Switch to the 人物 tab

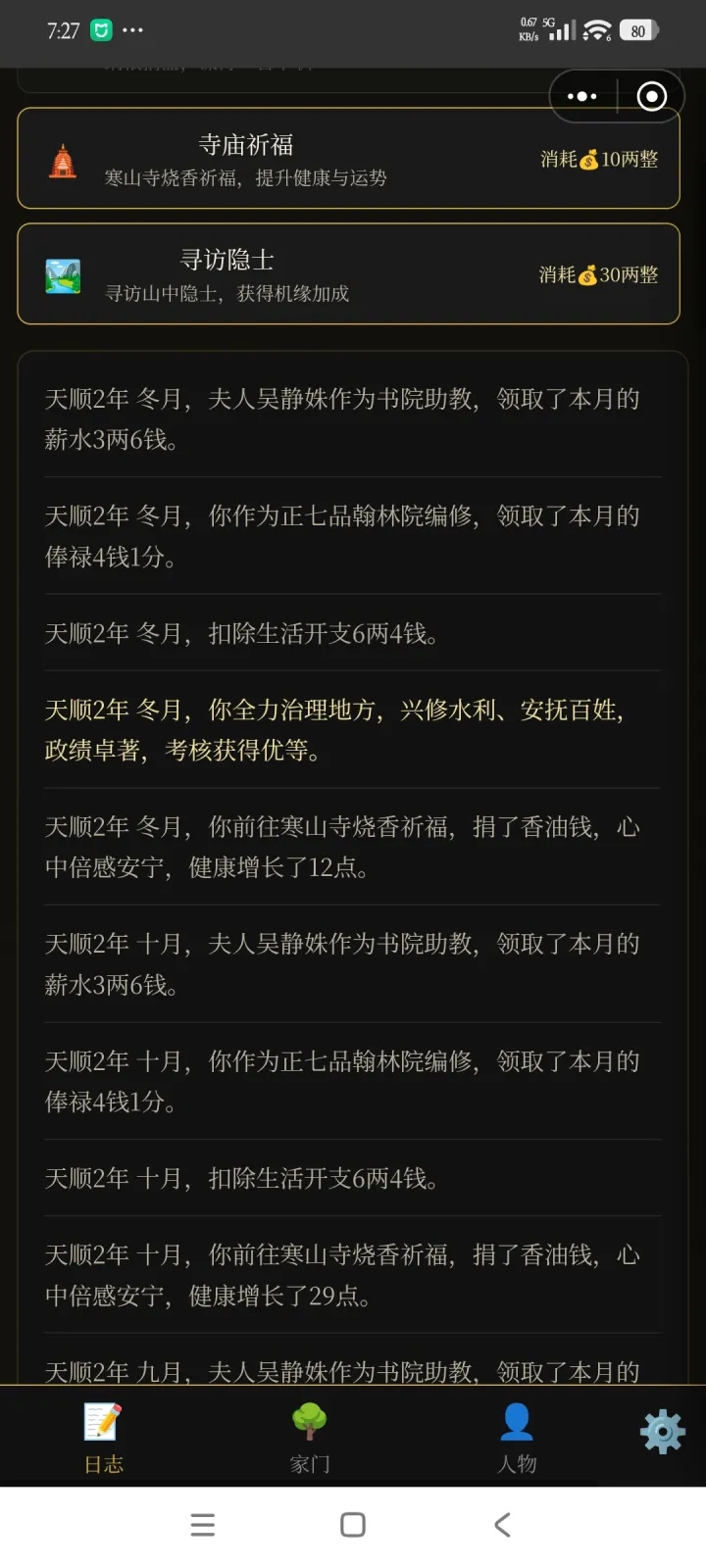(517, 1436)
